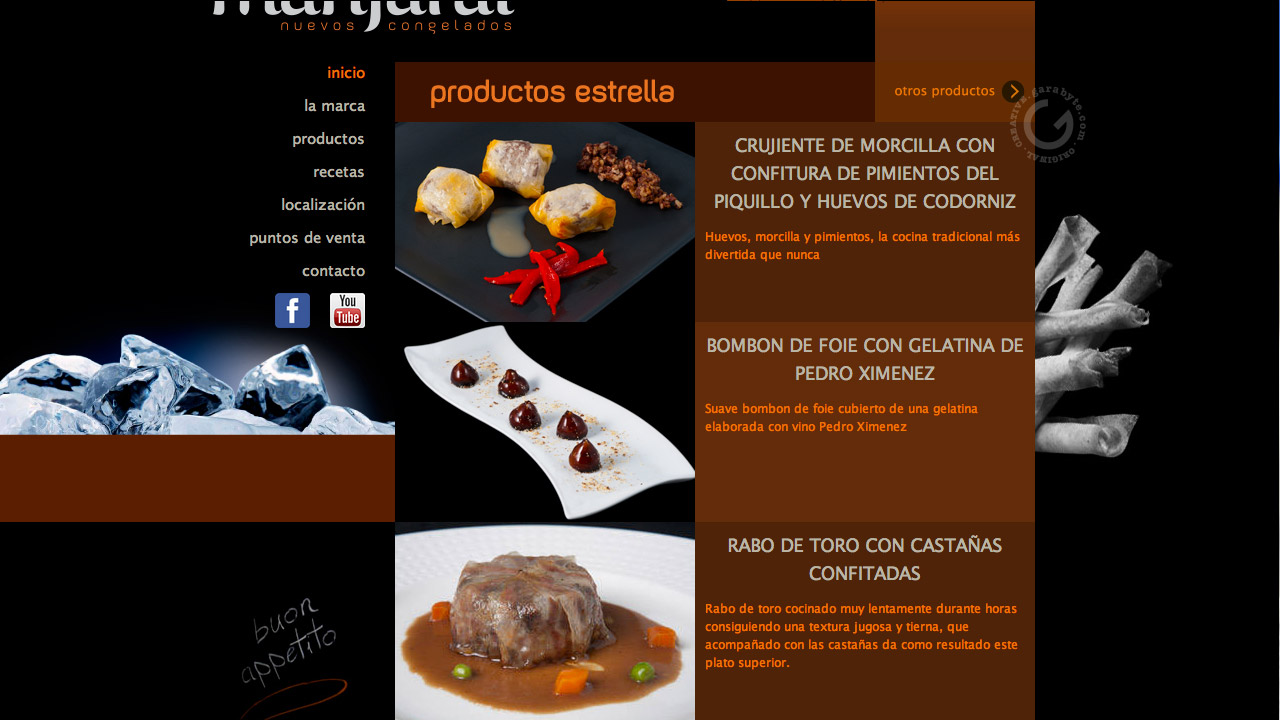This screenshot has height=720, width=1280.
Task: Open the inicio menu item
Action: tap(346, 73)
